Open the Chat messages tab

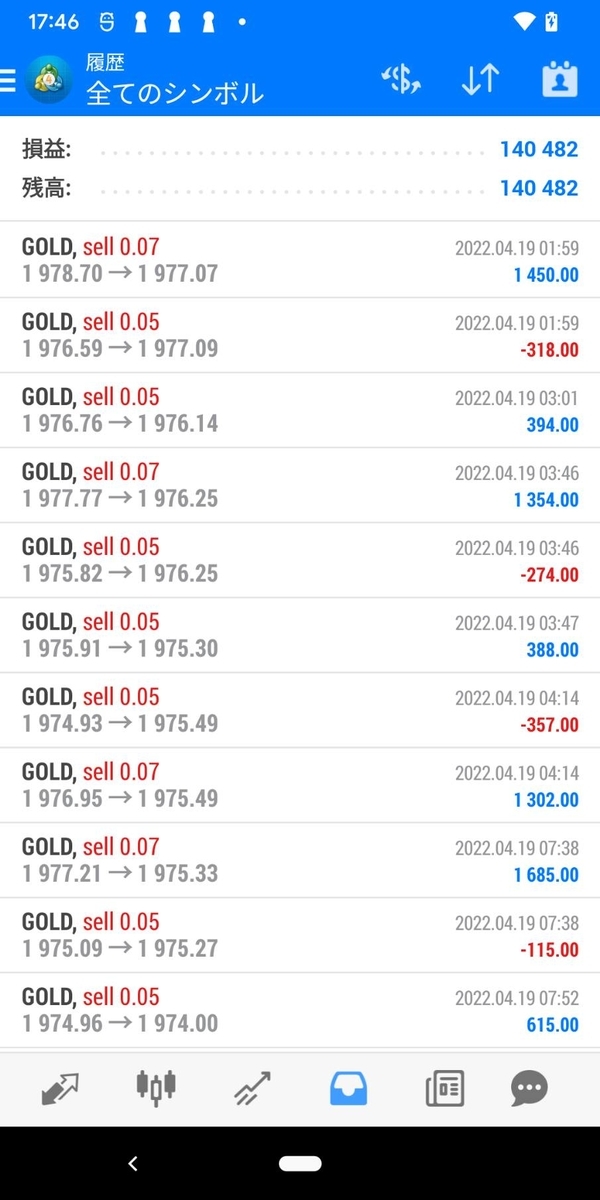[x=529, y=1087]
